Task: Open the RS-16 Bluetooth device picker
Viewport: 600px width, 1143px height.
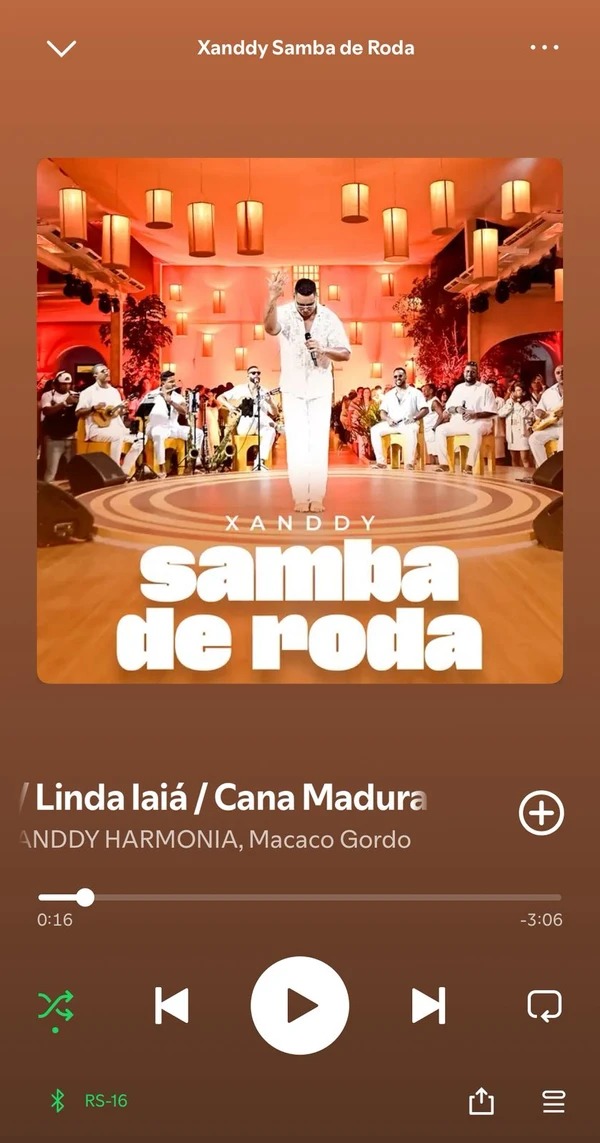Action: click(x=90, y=1101)
